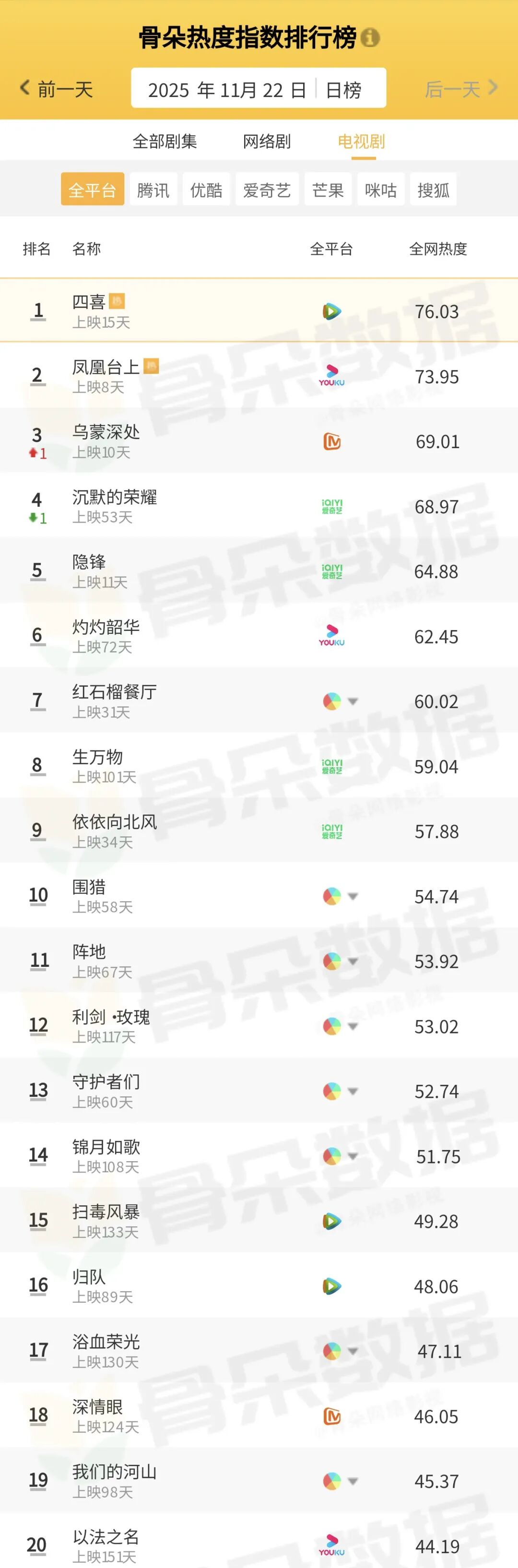Image resolution: width=518 pixels, height=1568 pixels.
Task: Open the date picker showing 2025年11月22日
Action: tap(226, 90)
